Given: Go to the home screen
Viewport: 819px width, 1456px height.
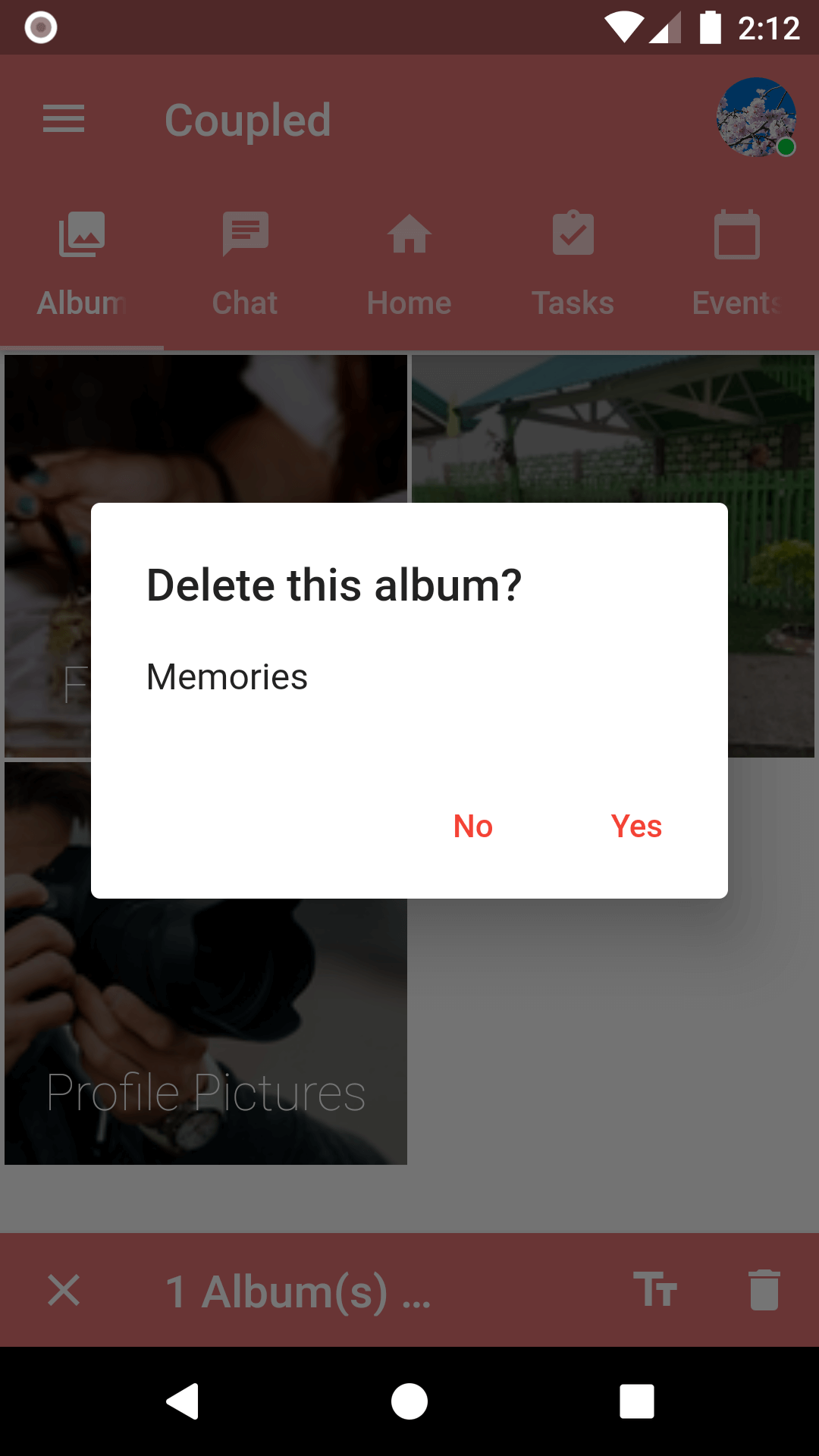Looking at the screenshot, I should click(409, 1401).
